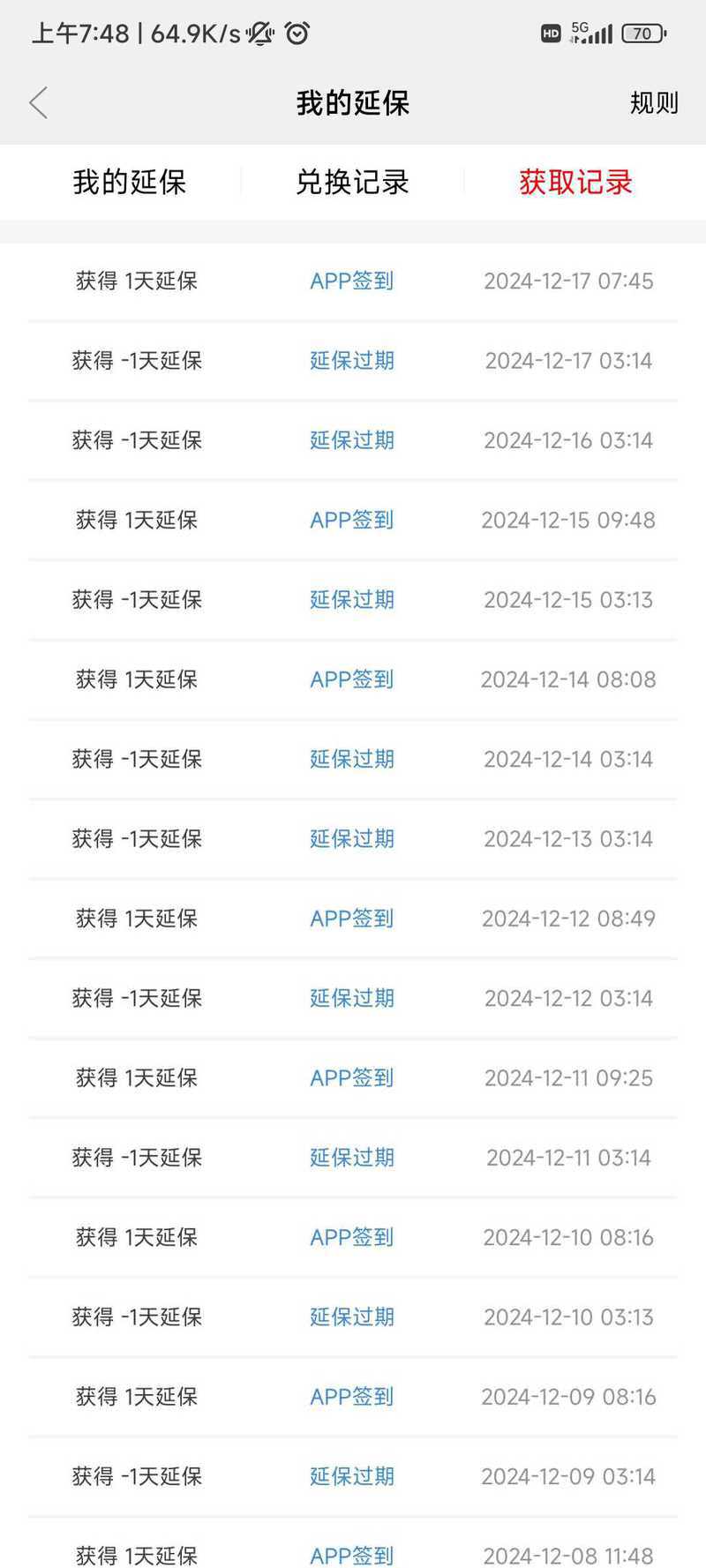This screenshot has width=706, height=1568.
Task: Select the 获取记录 tab
Action: click(575, 183)
